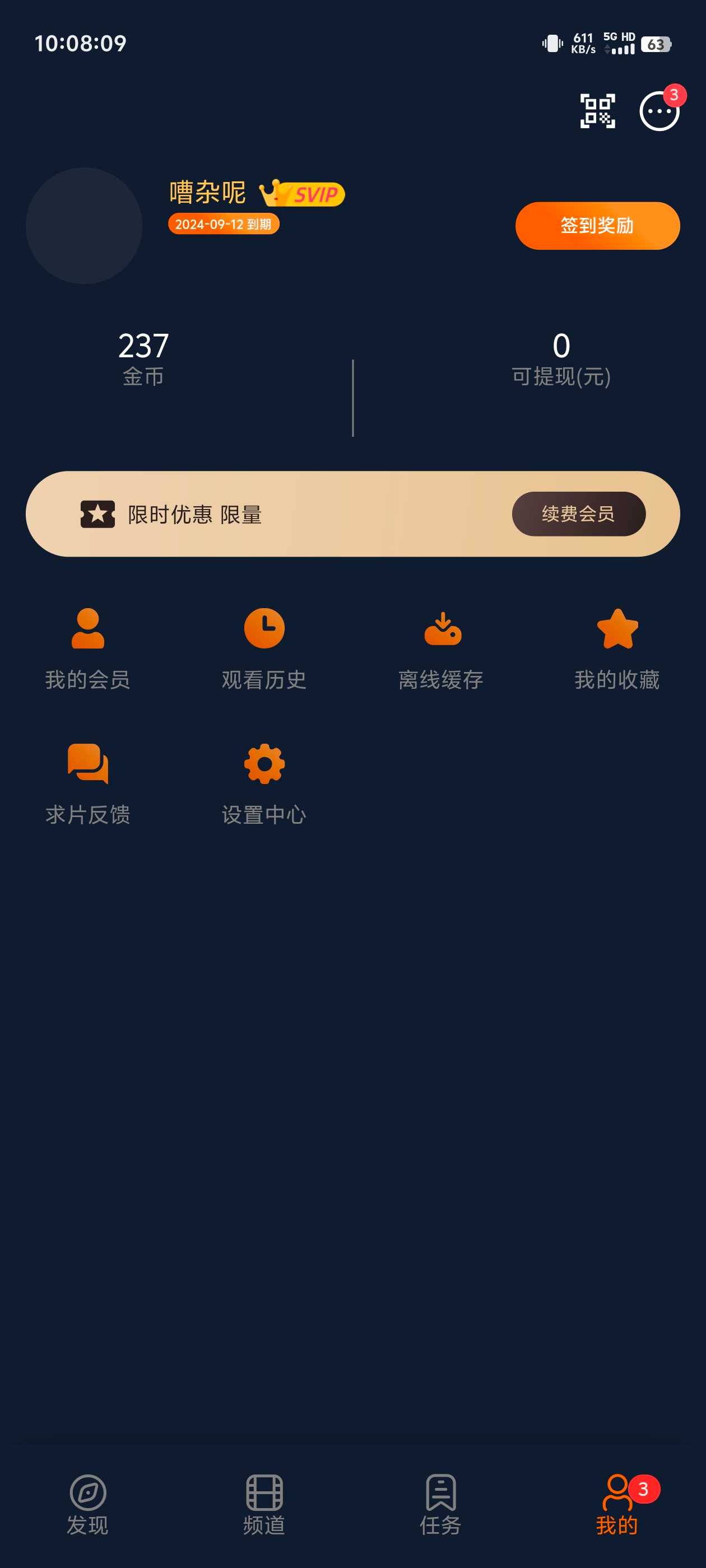Open 我的收藏 favorites

617,649
